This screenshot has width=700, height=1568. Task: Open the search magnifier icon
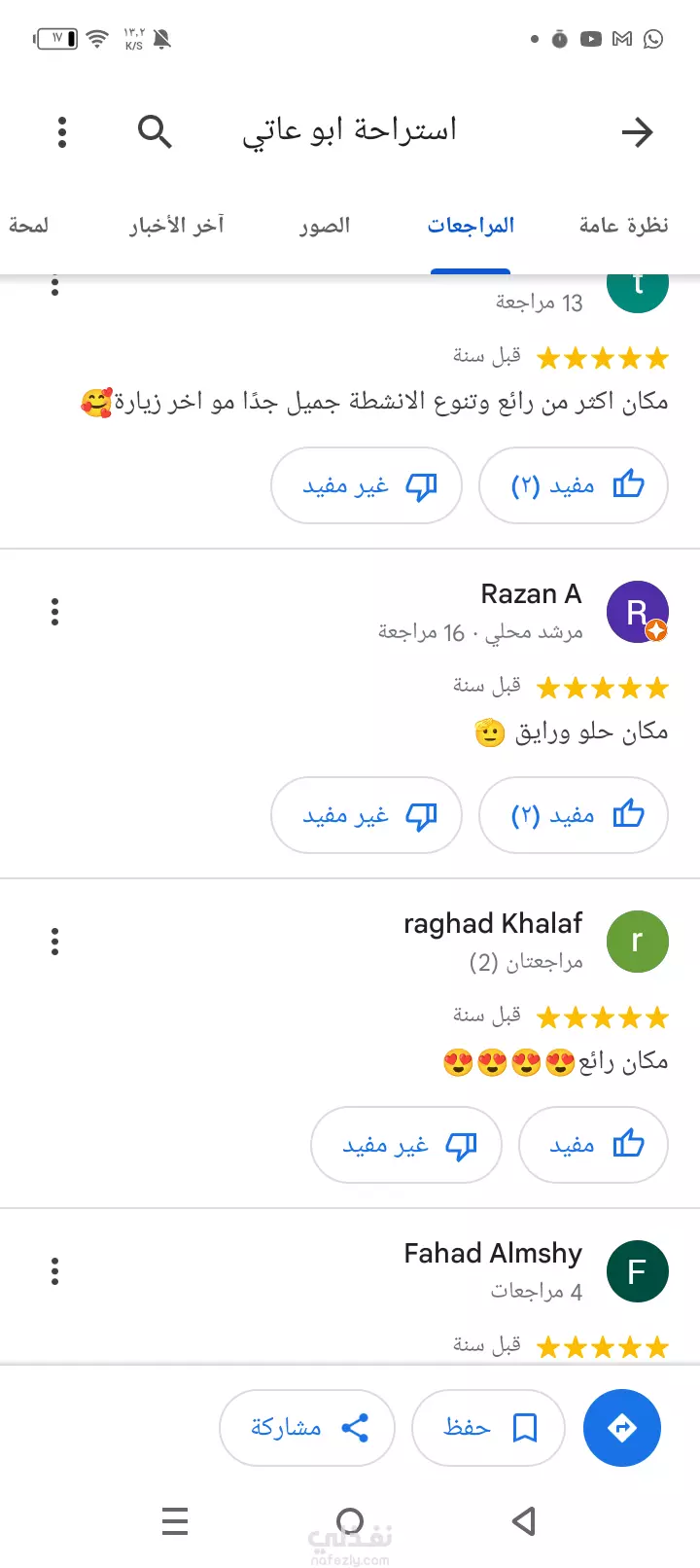155,131
